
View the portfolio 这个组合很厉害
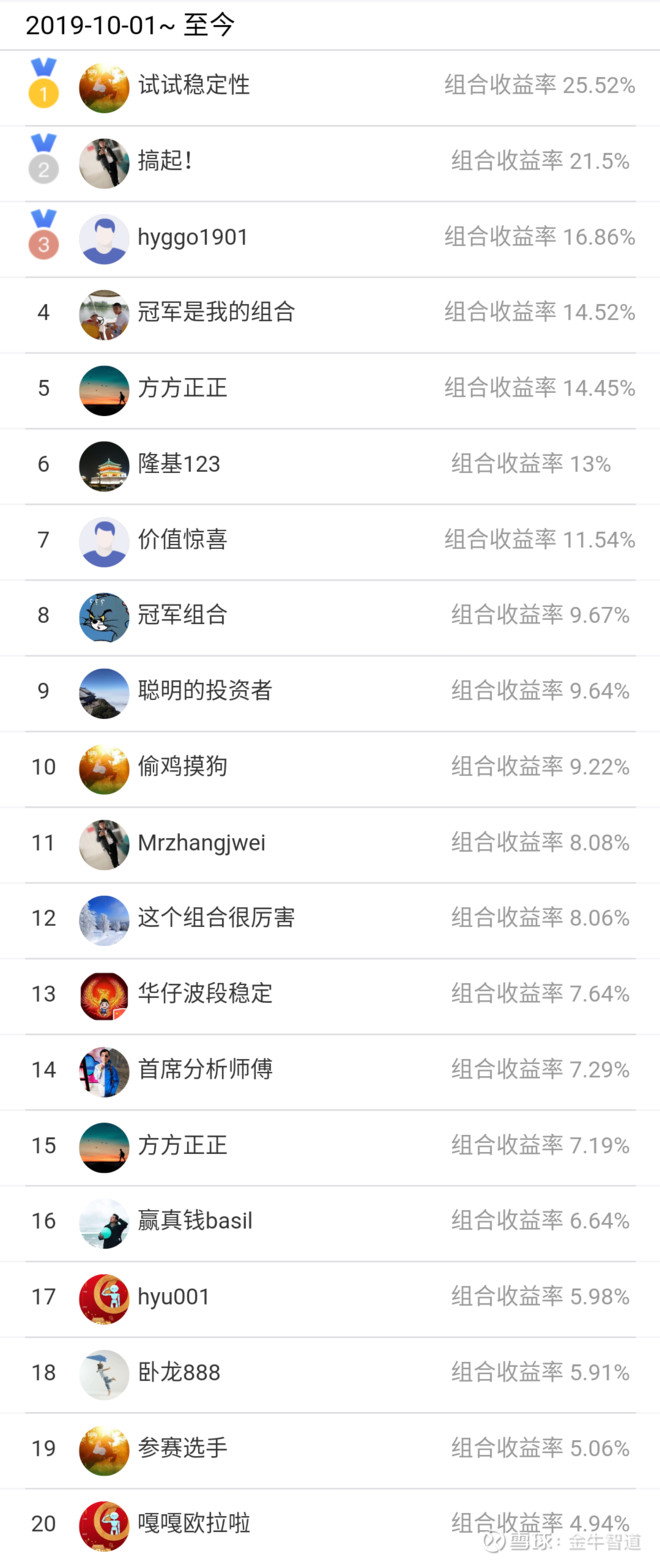coord(216,918)
